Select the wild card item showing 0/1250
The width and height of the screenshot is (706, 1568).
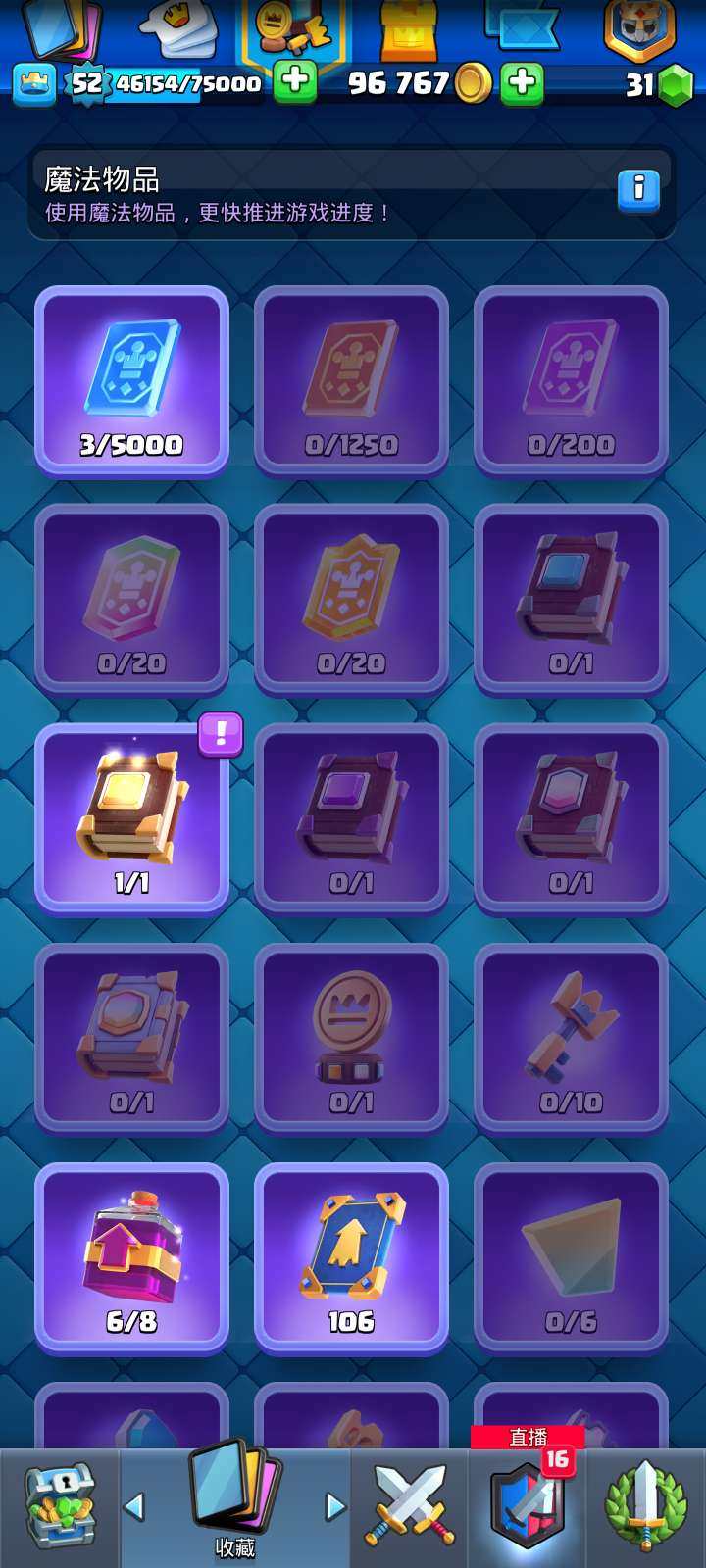pyautogui.click(x=351, y=380)
